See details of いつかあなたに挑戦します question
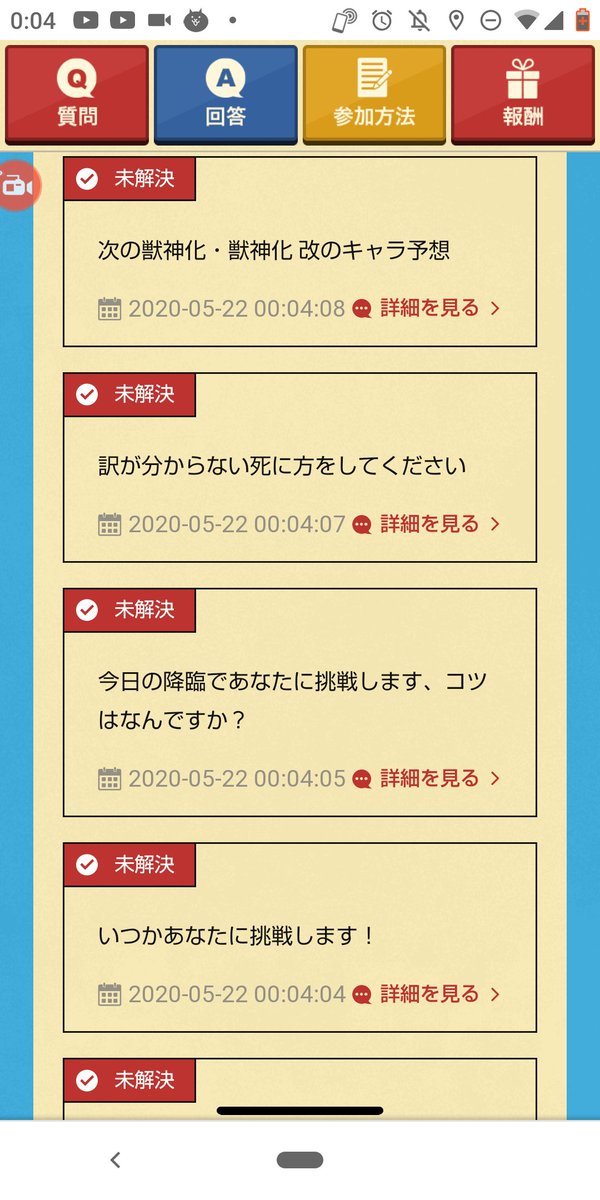 pyautogui.click(x=427, y=995)
